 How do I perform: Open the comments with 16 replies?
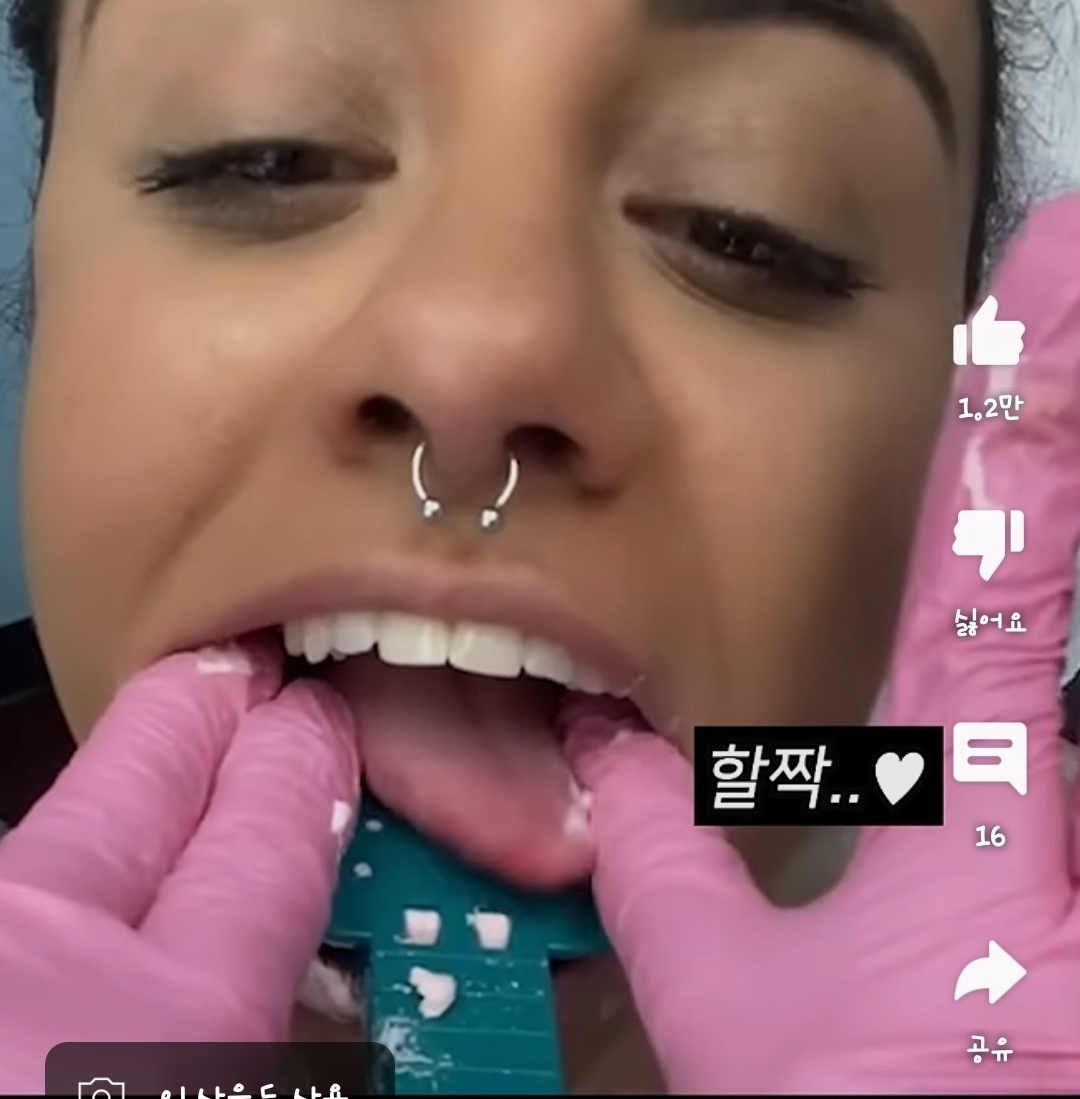tap(989, 758)
